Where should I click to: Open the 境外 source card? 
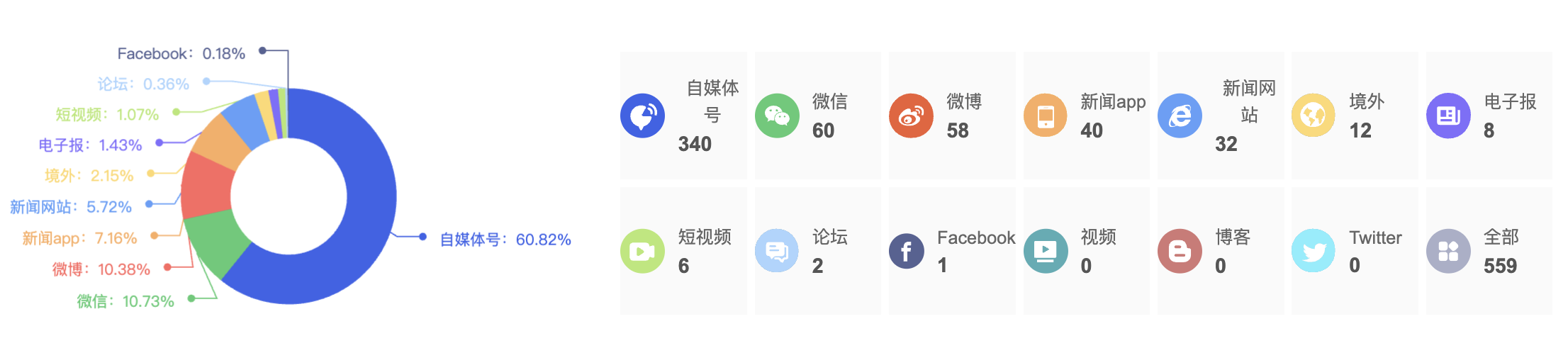pos(1354,116)
